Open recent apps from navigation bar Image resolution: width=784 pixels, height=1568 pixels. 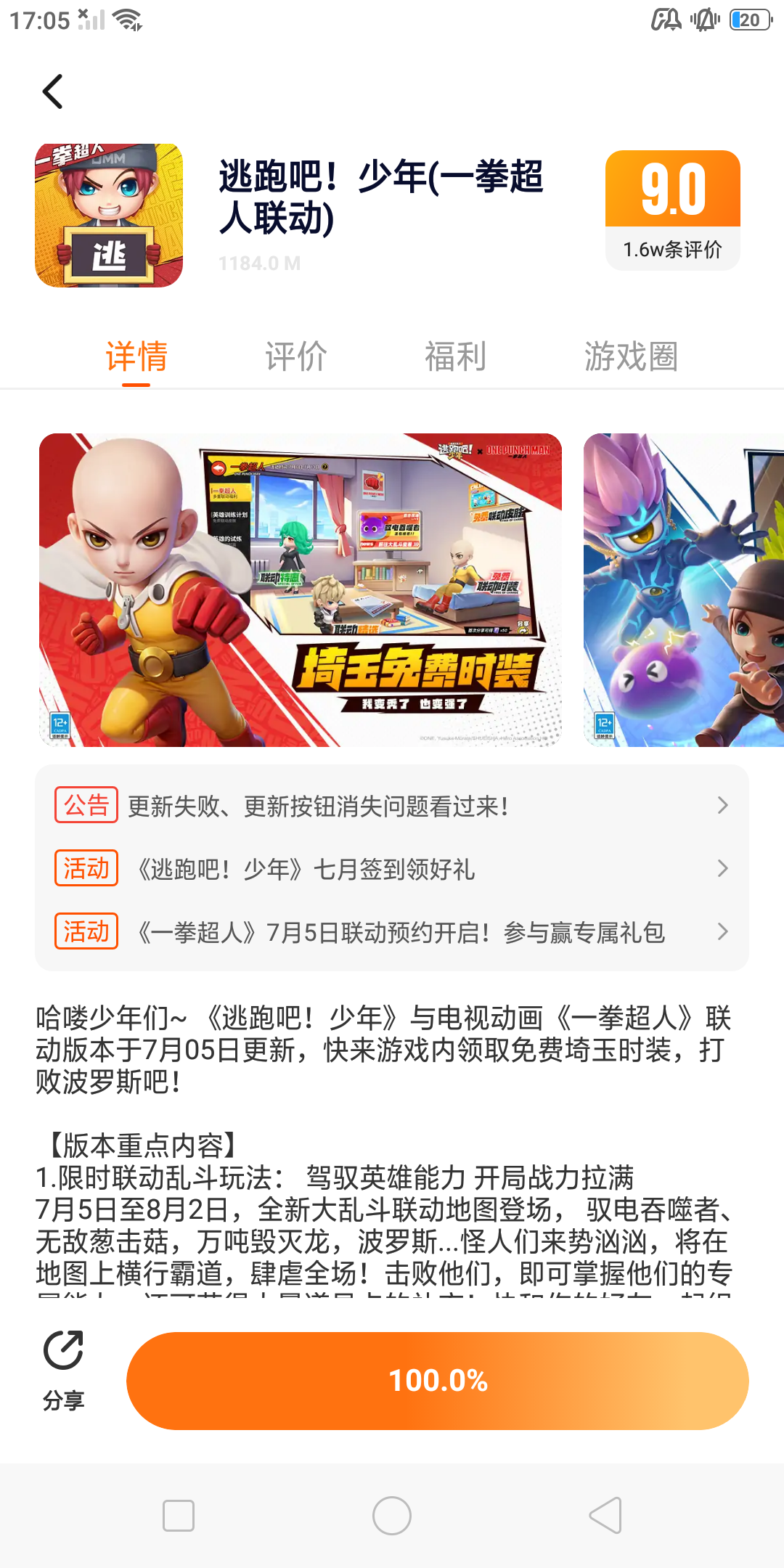[x=179, y=1515]
